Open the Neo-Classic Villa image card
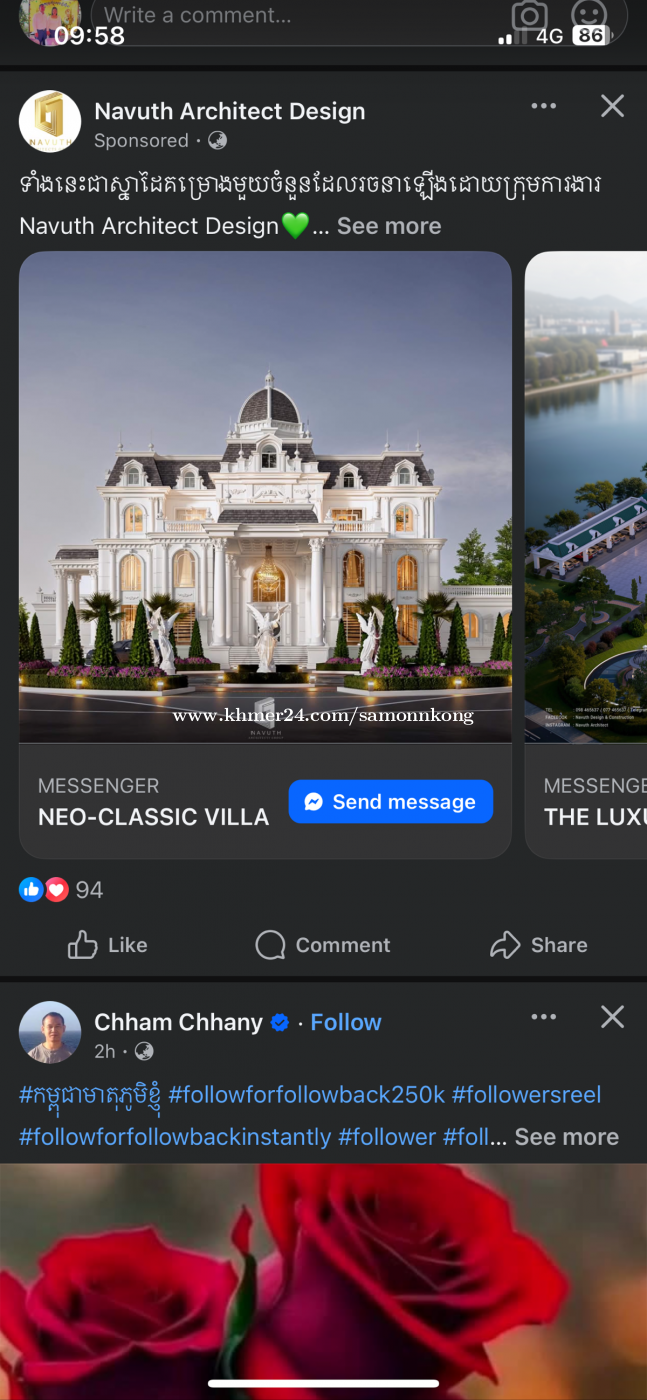The image size is (647, 1400). tap(265, 497)
